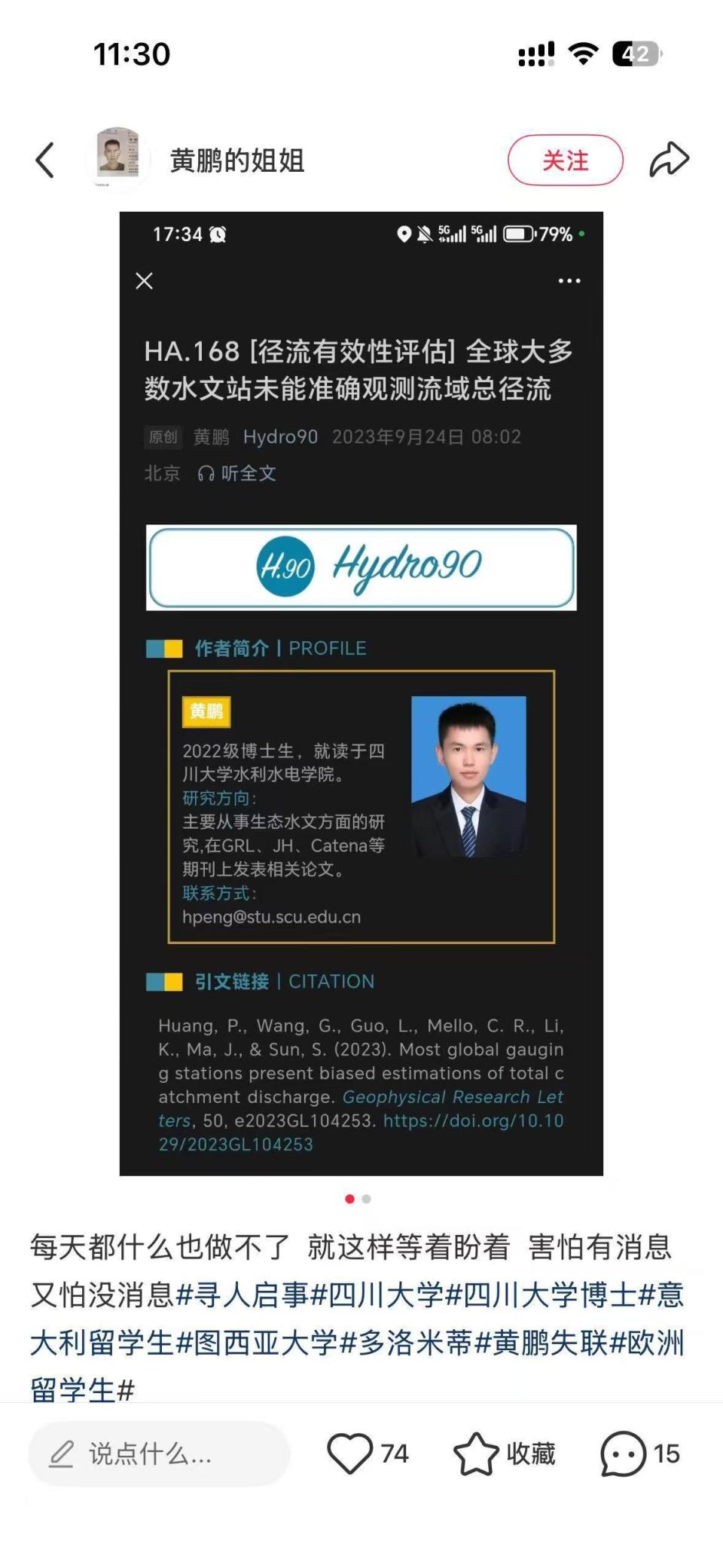Screen dimensions: 723x1568
Task: Tap the muted notification bell icon
Action: [x=424, y=234]
